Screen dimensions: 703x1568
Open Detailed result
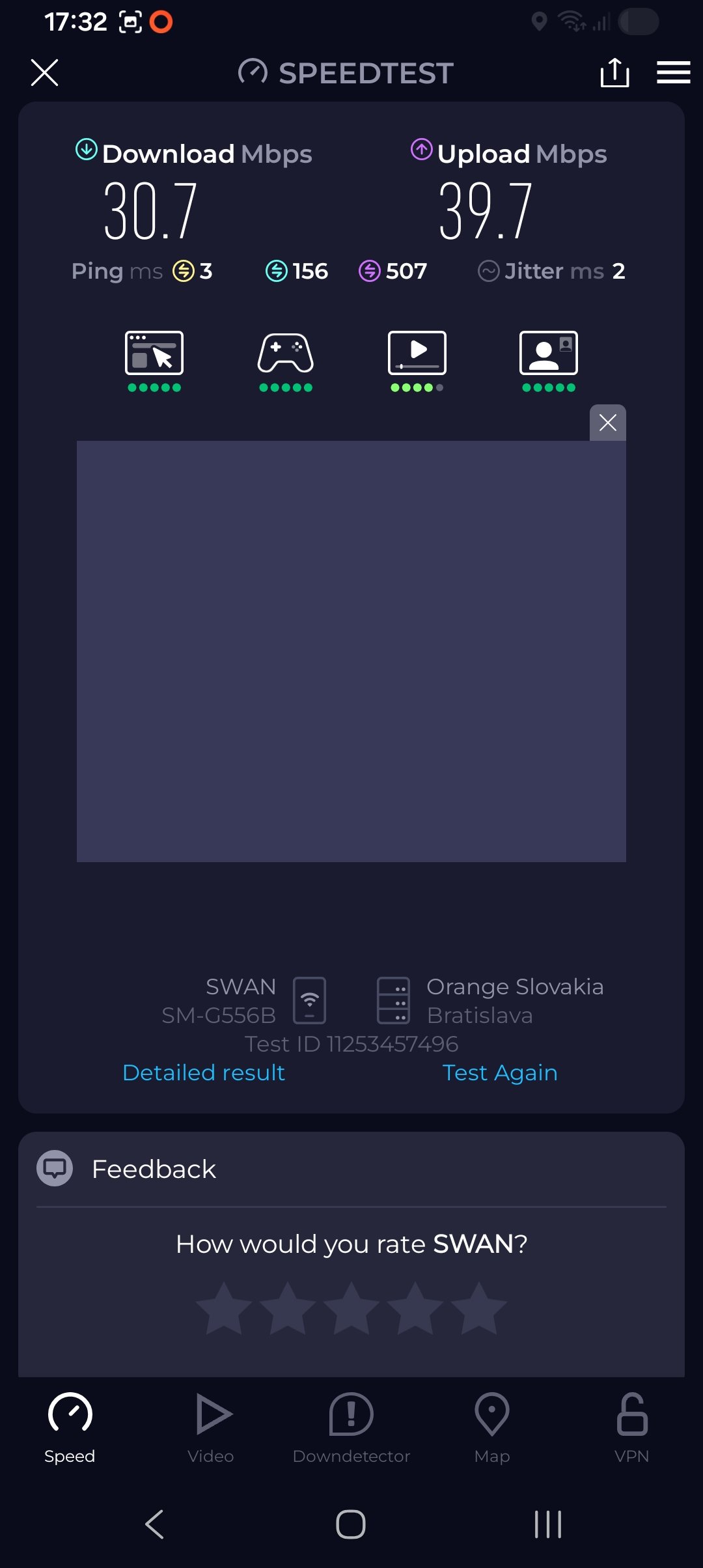[x=204, y=1072]
